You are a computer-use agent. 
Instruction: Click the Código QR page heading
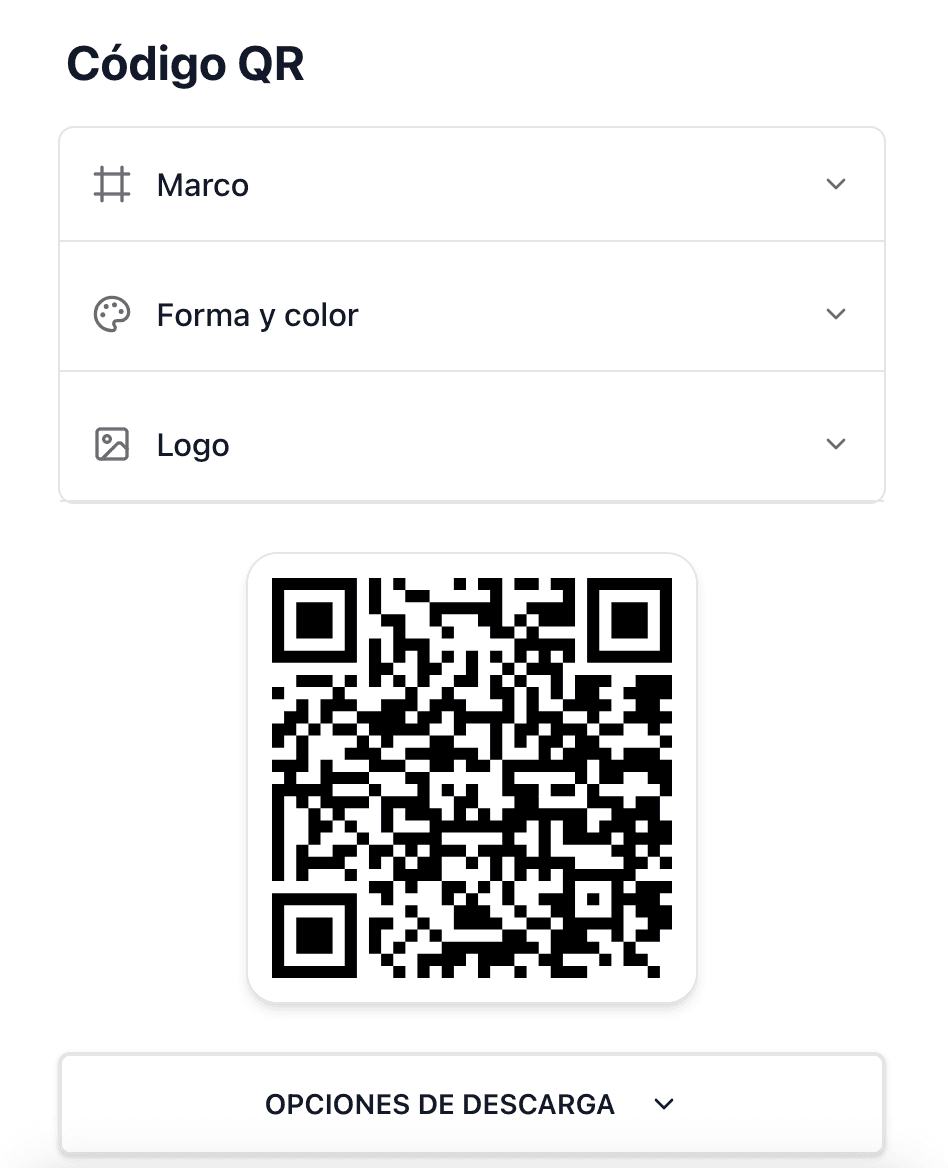[185, 63]
